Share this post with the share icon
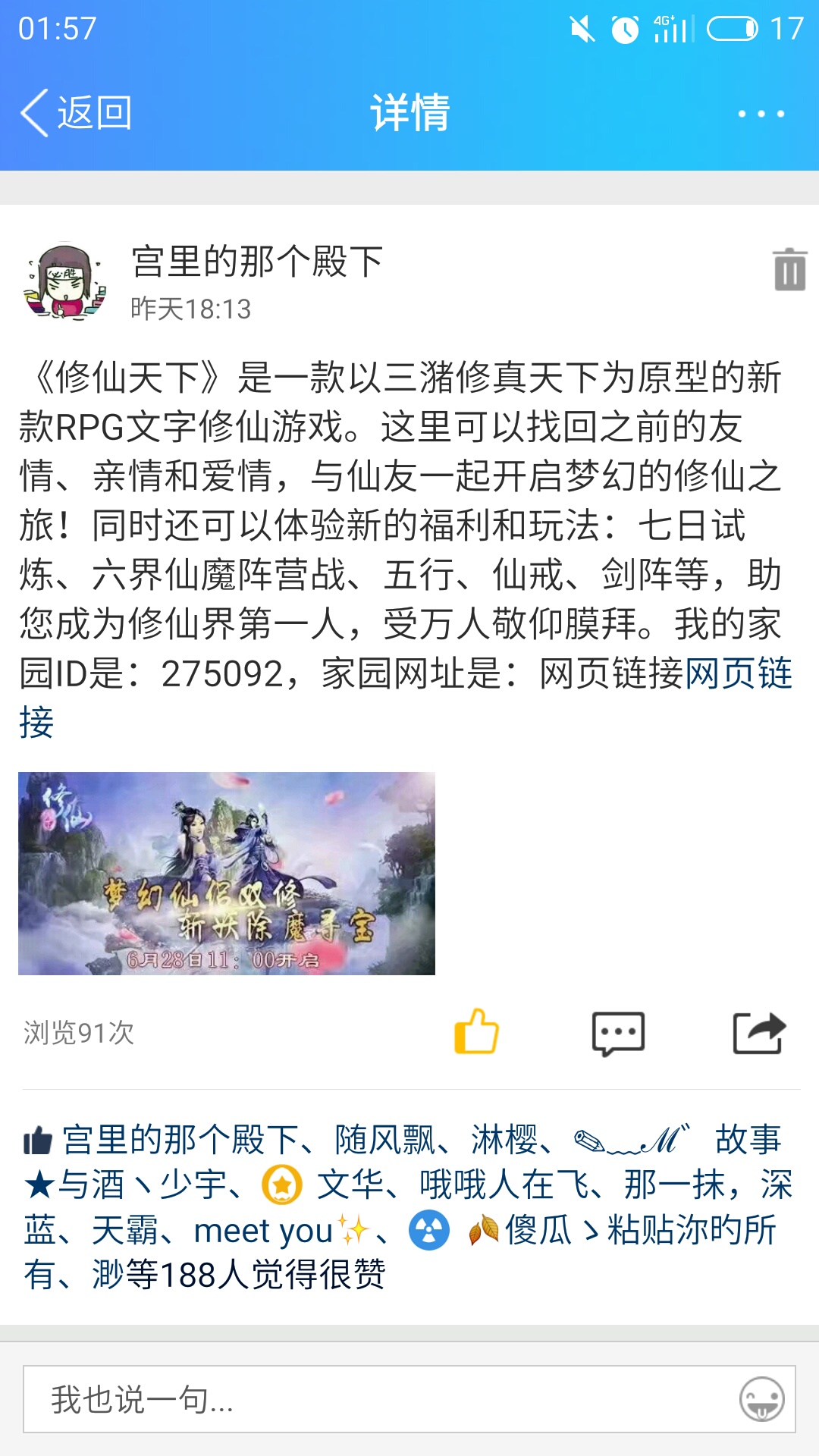The height and width of the screenshot is (1456, 819). [x=759, y=1033]
